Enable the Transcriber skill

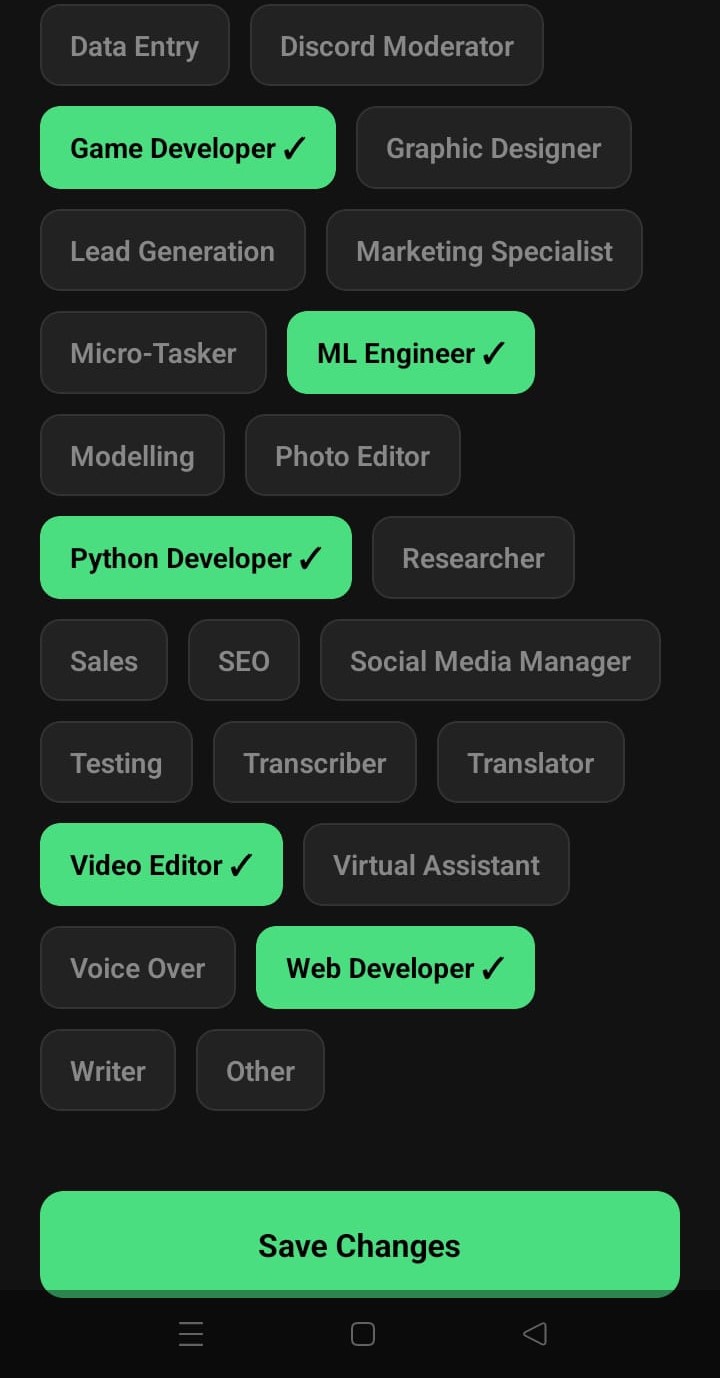tap(315, 762)
